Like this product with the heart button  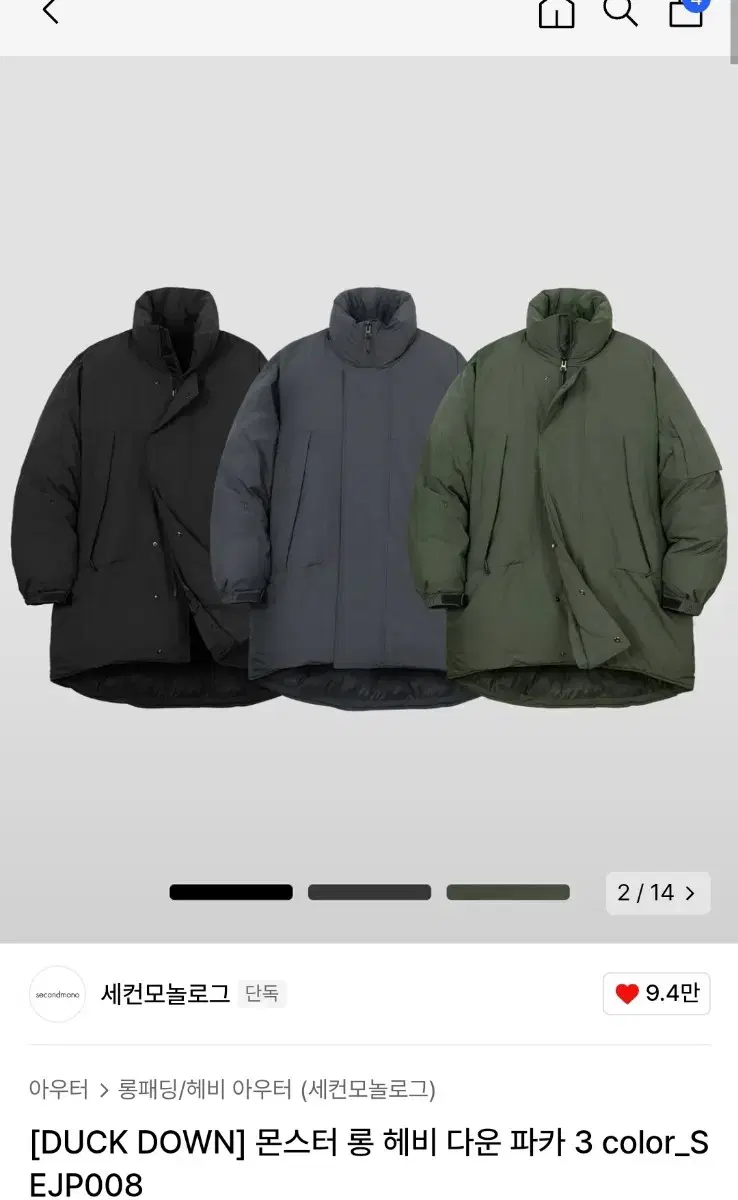point(656,993)
